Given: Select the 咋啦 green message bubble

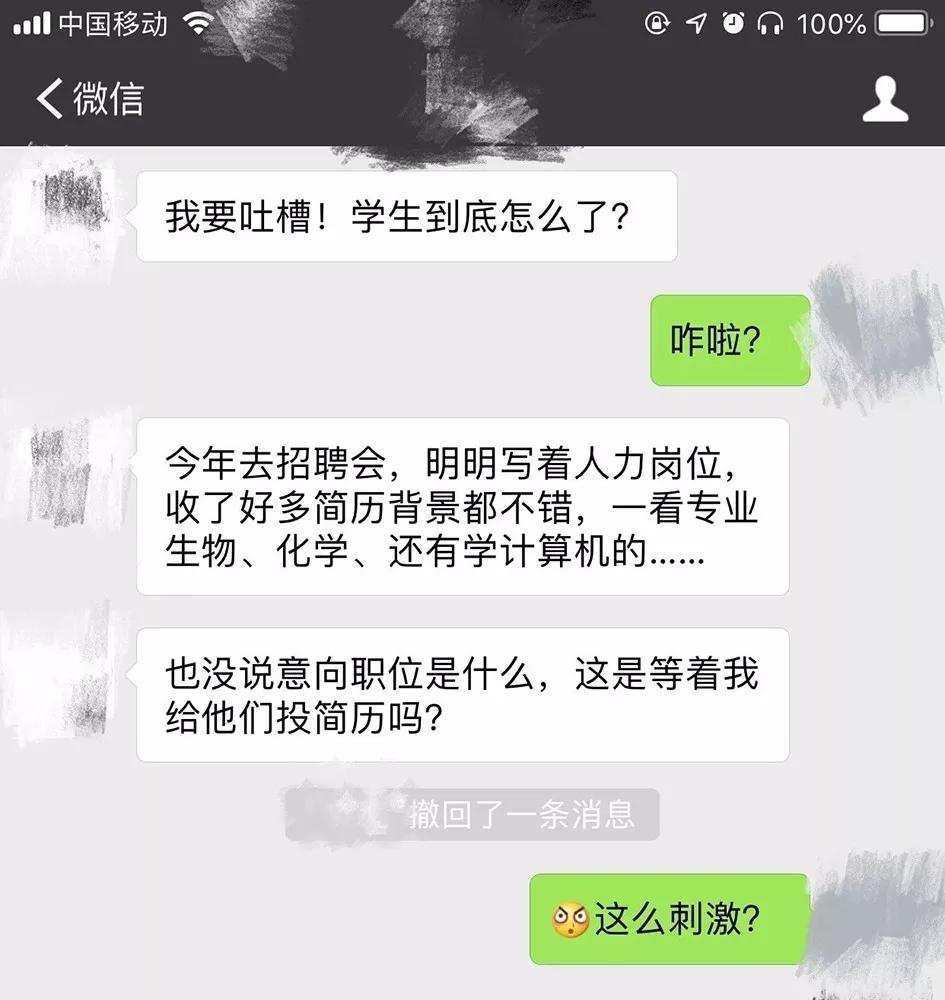Looking at the screenshot, I should (x=729, y=340).
